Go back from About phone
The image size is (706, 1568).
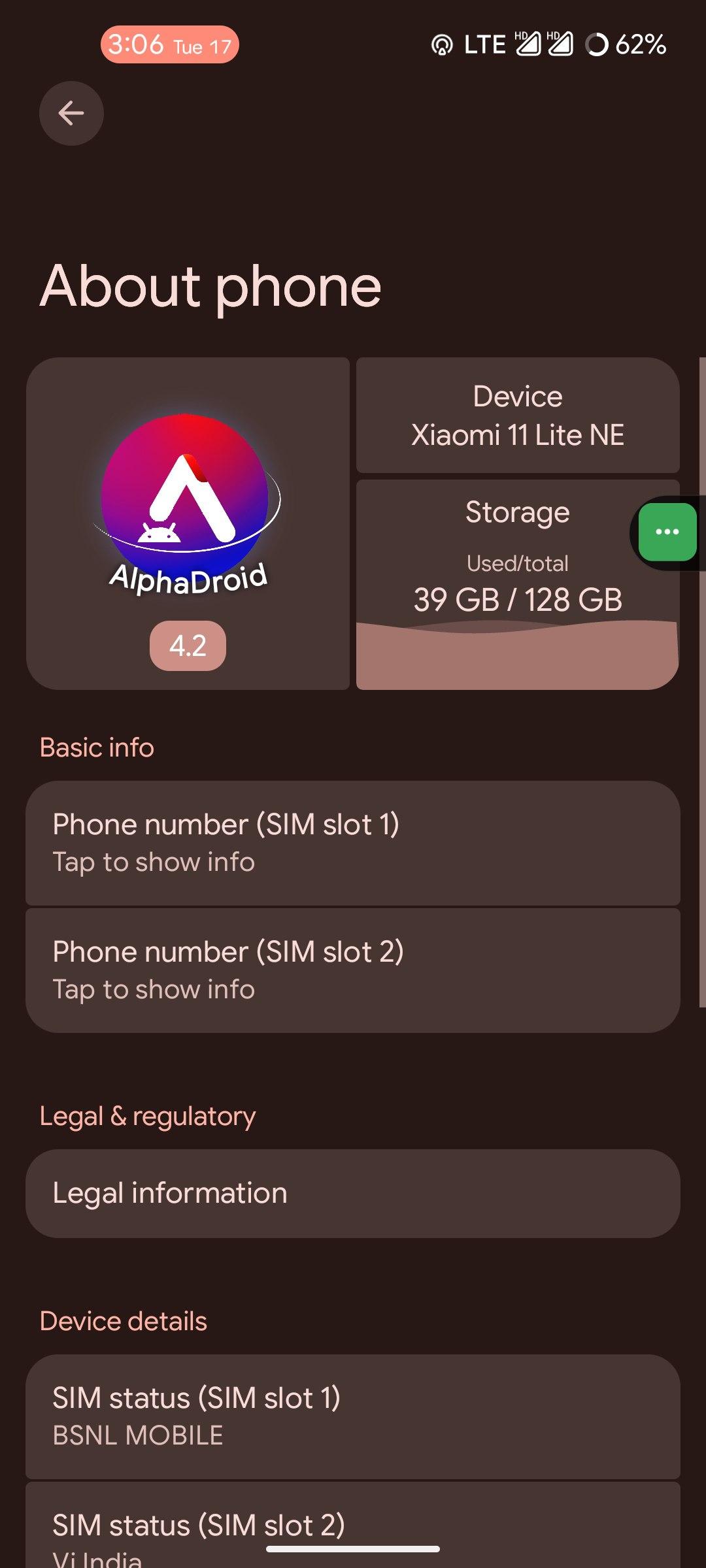click(71, 114)
